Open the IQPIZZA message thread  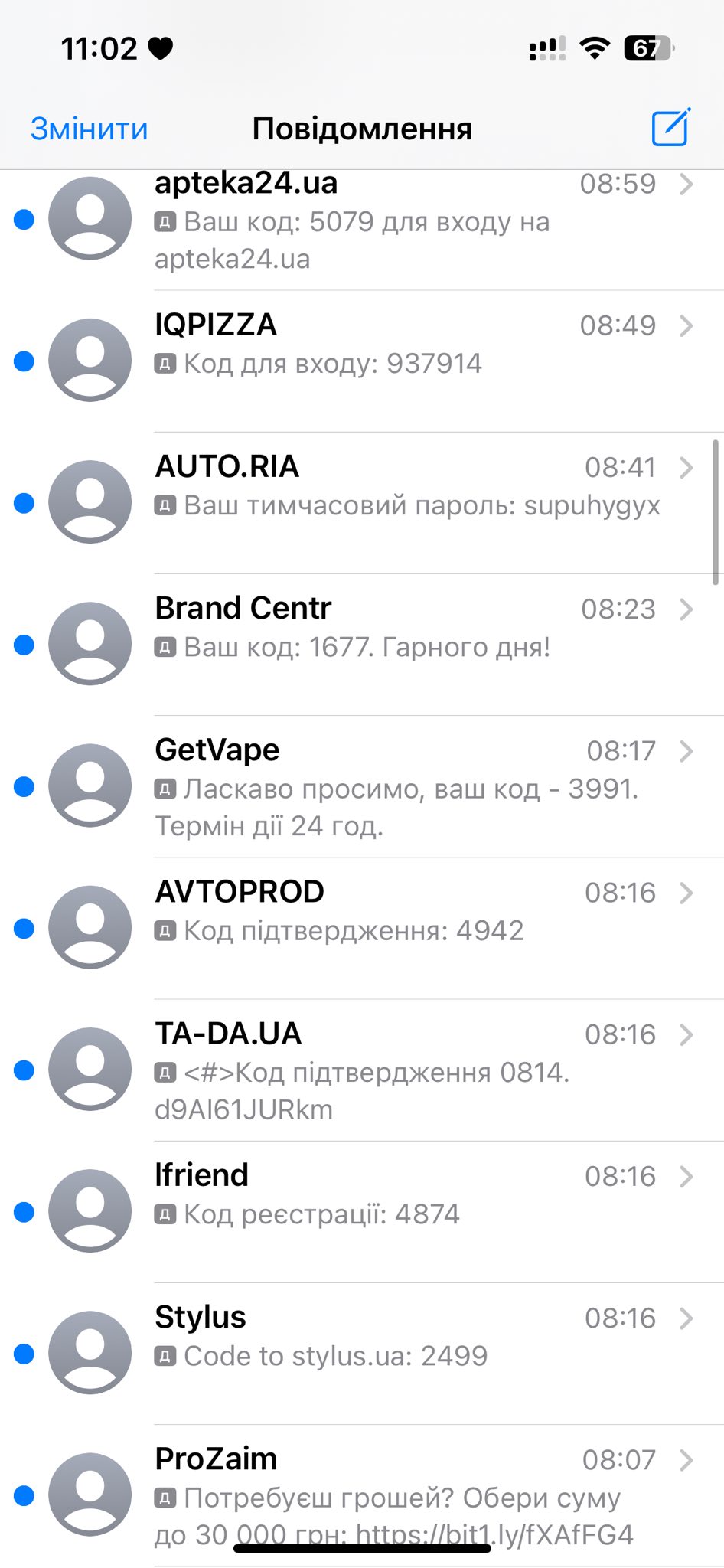pyautogui.click(x=362, y=361)
